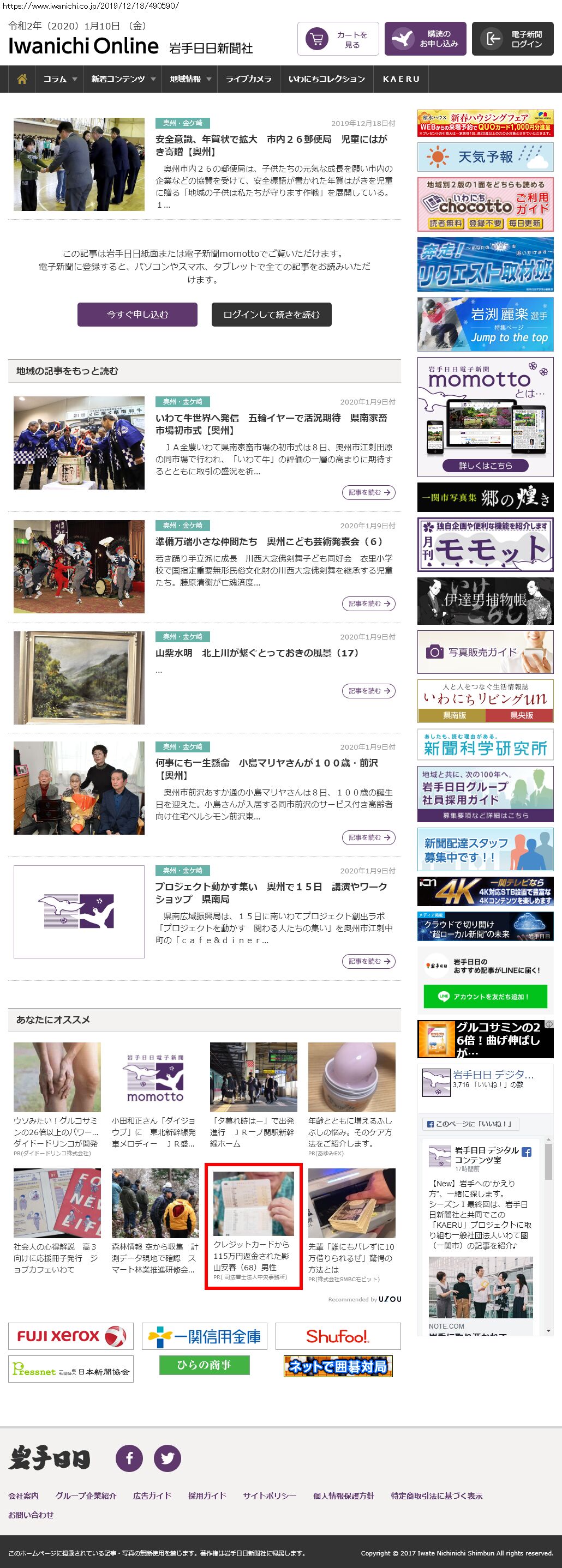Open いわにちコレクション page
Image resolution: width=562 pixels, height=1568 pixels.
(x=326, y=79)
